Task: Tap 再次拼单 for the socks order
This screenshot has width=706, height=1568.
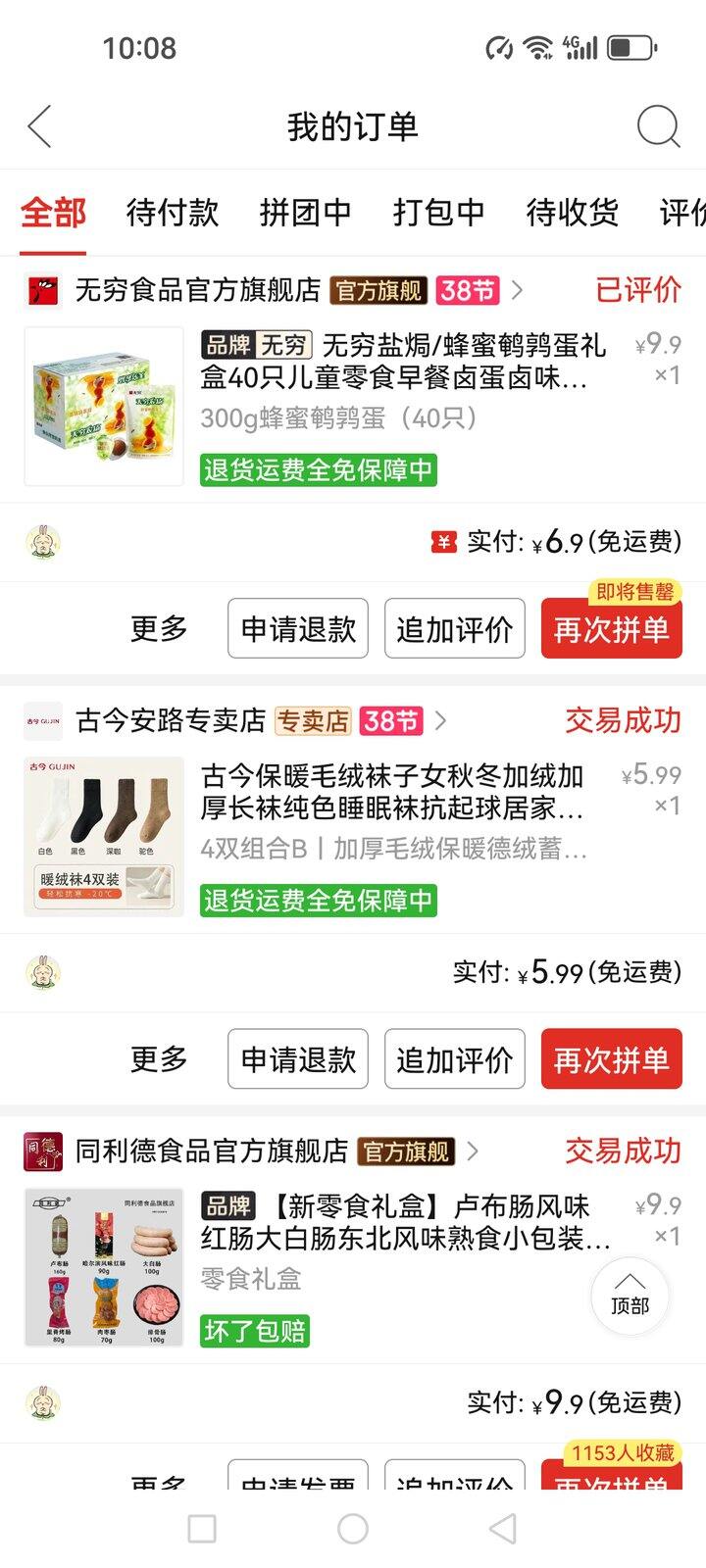Action: click(611, 1059)
